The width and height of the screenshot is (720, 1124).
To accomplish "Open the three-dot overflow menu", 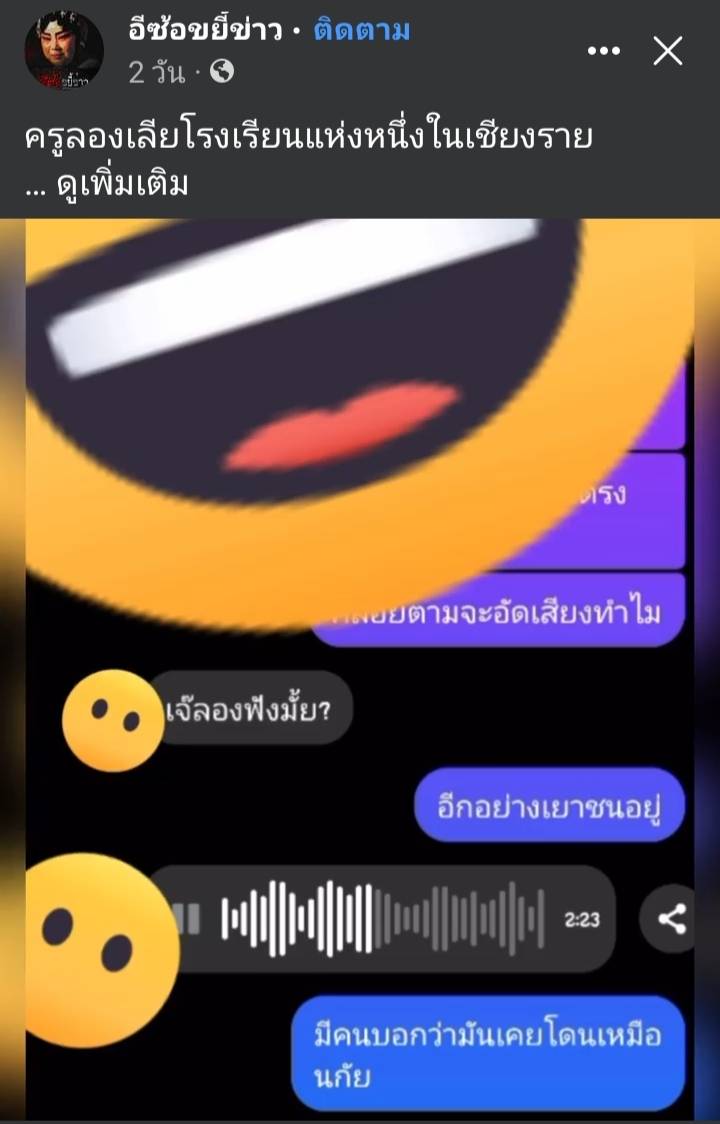I will point(604,51).
